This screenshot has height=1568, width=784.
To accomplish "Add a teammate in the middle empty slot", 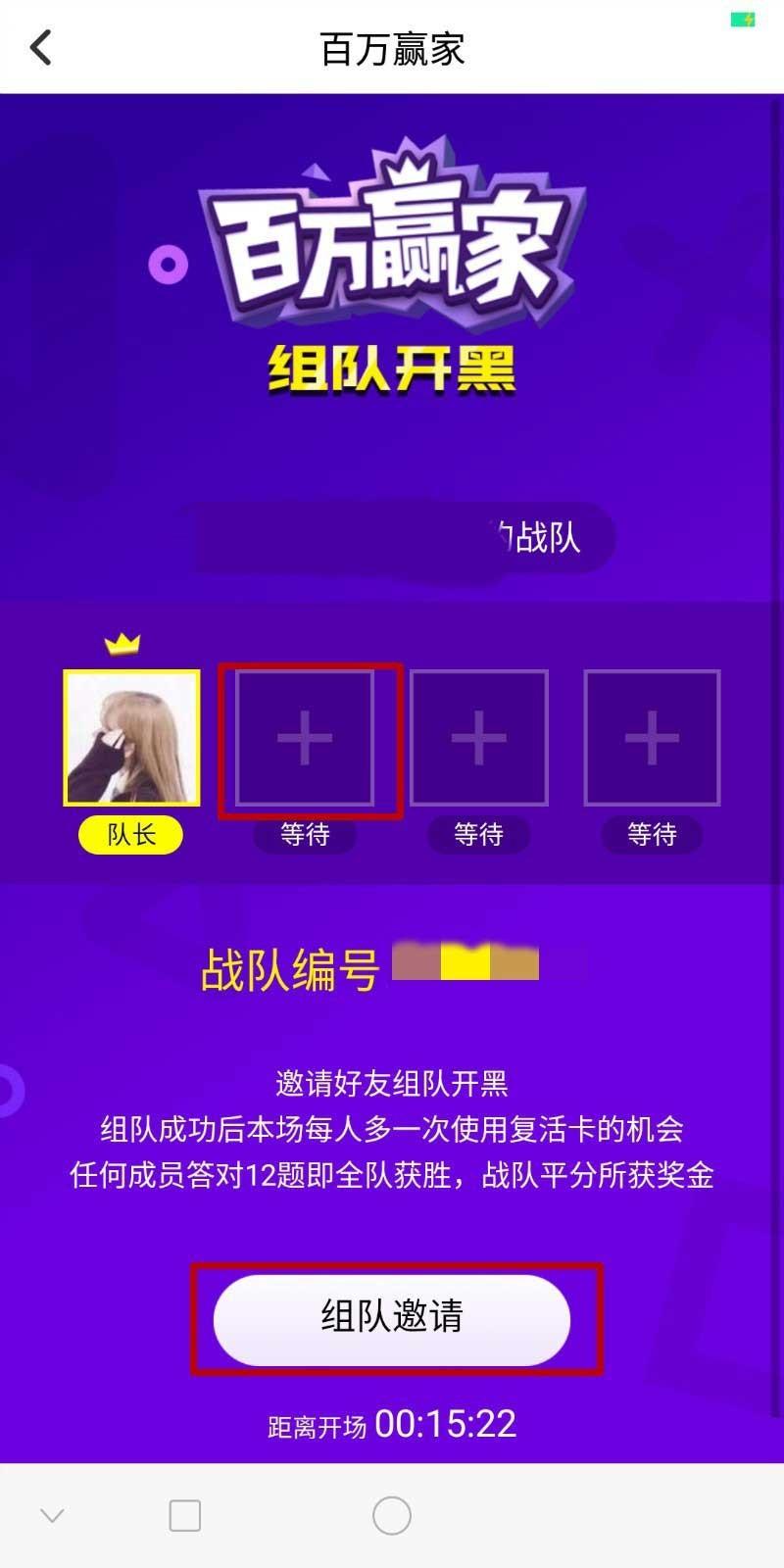I will pos(478,738).
